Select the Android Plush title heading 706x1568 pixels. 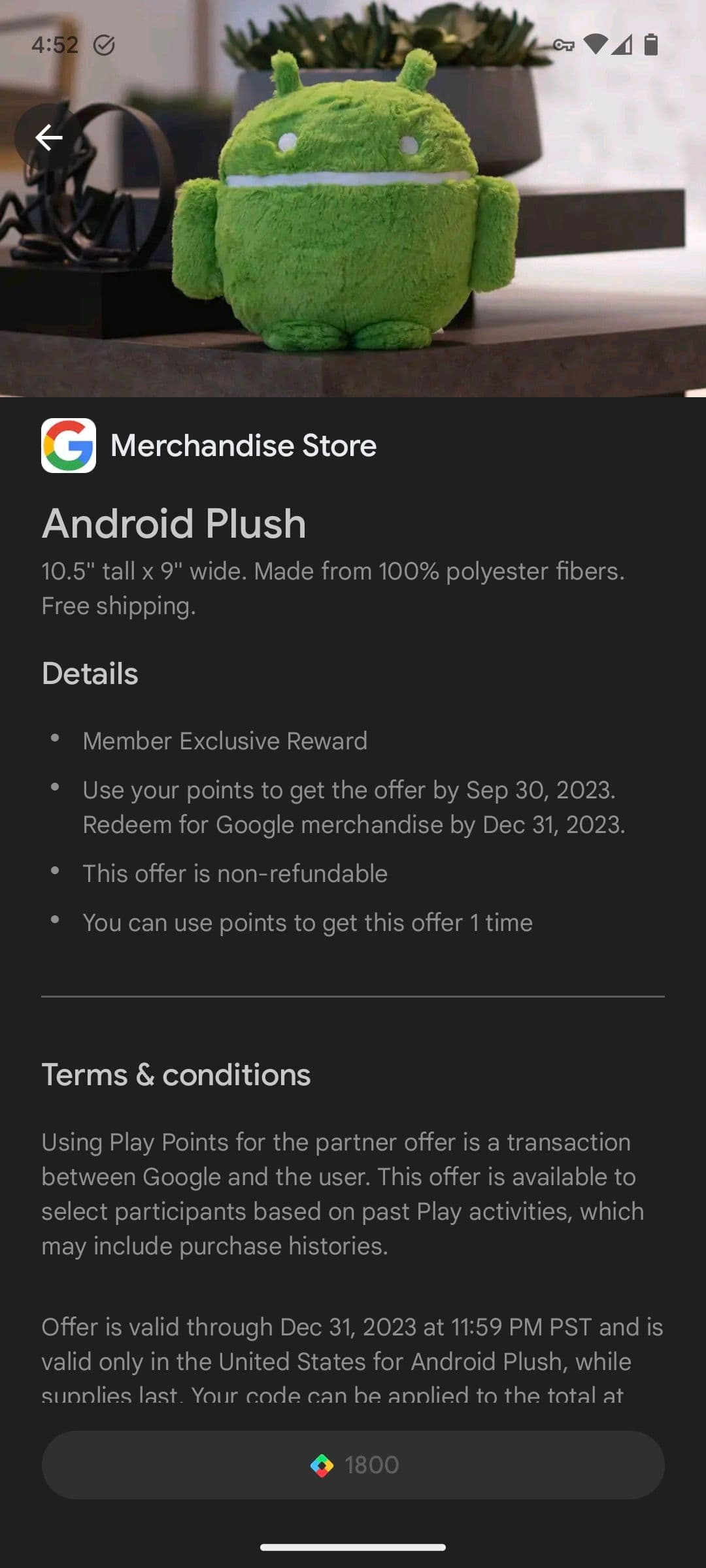[173, 522]
